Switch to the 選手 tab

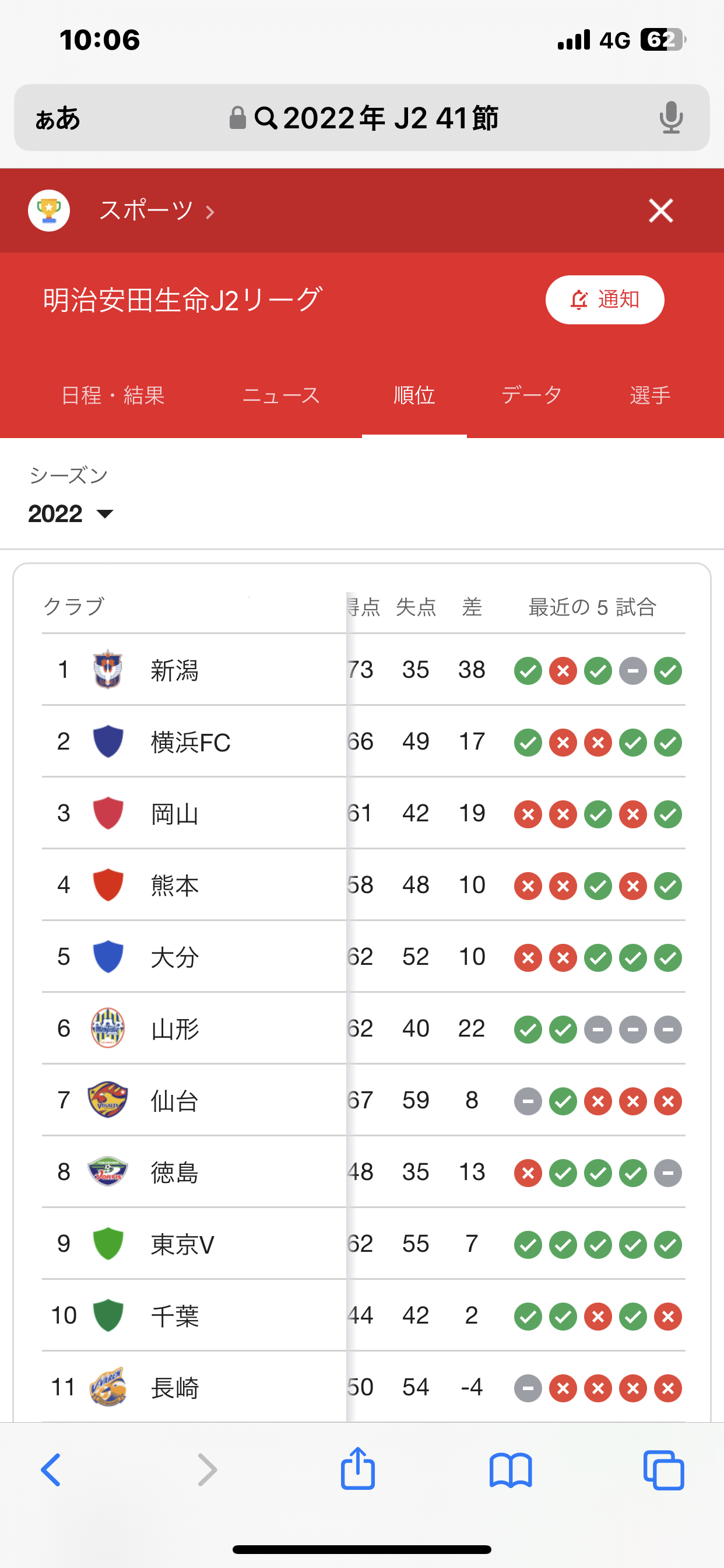coord(650,395)
